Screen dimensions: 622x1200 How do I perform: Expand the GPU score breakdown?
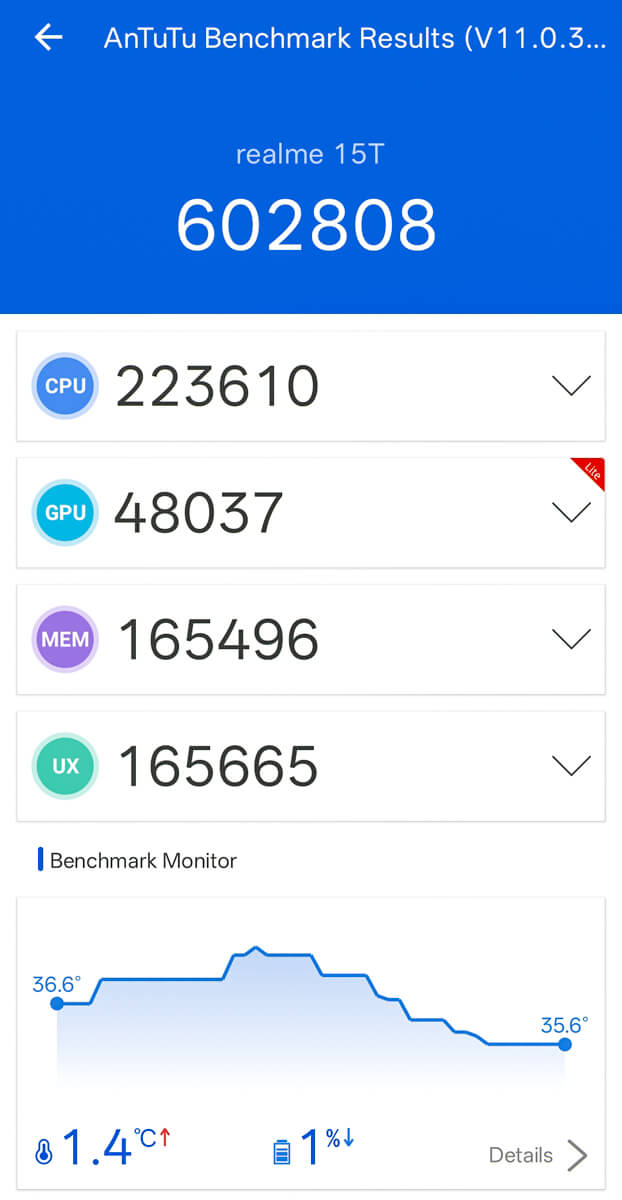[571, 513]
